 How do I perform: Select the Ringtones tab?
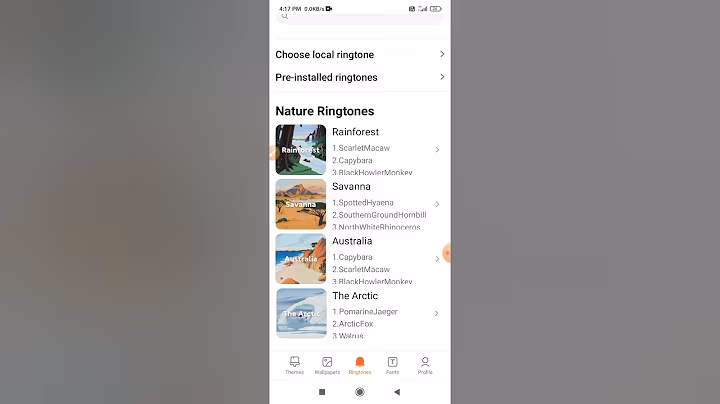tap(360, 365)
